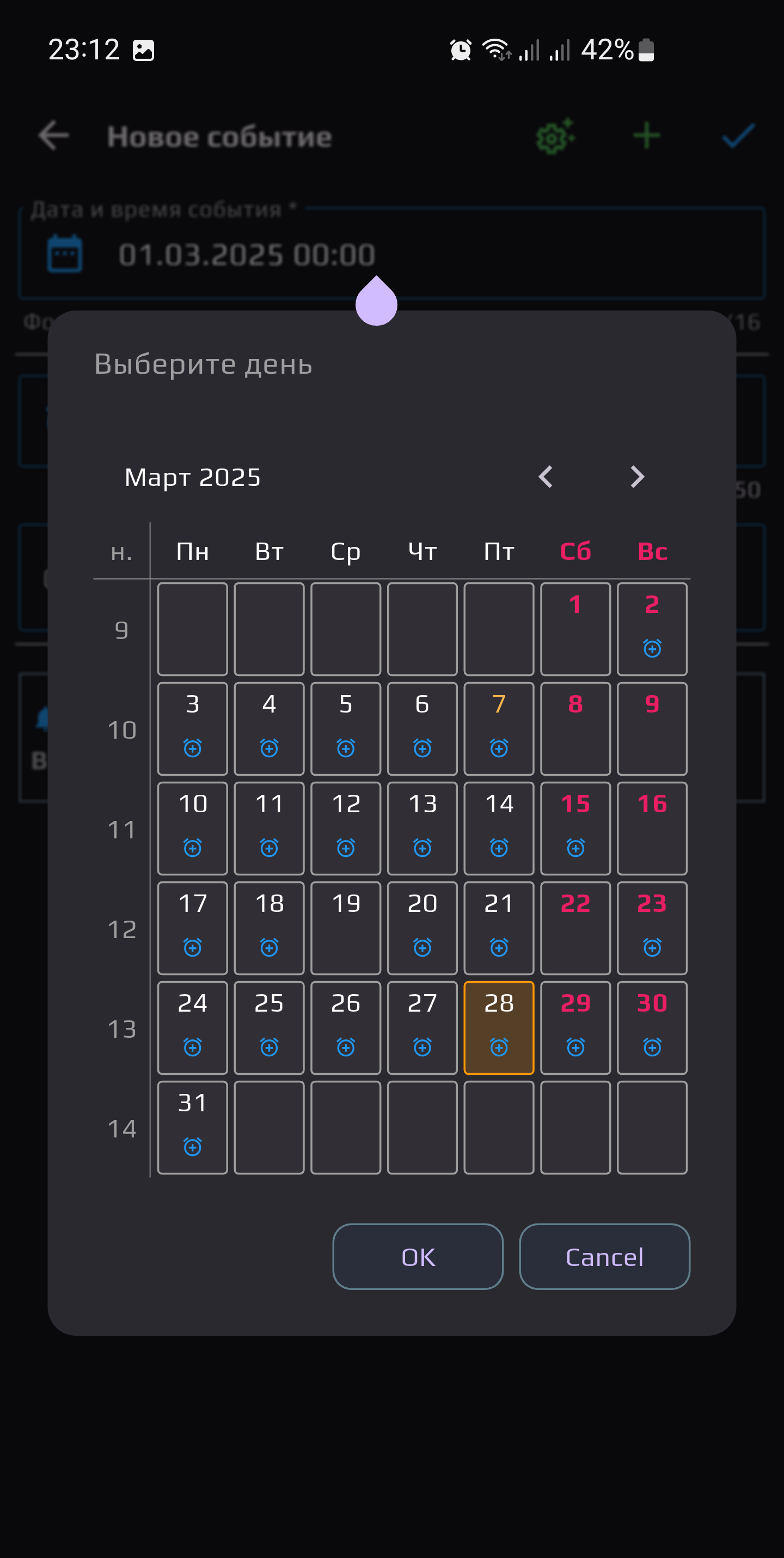Cancel the day picker dialog
Viewport: 784px width, 1558px height.
604,1257
